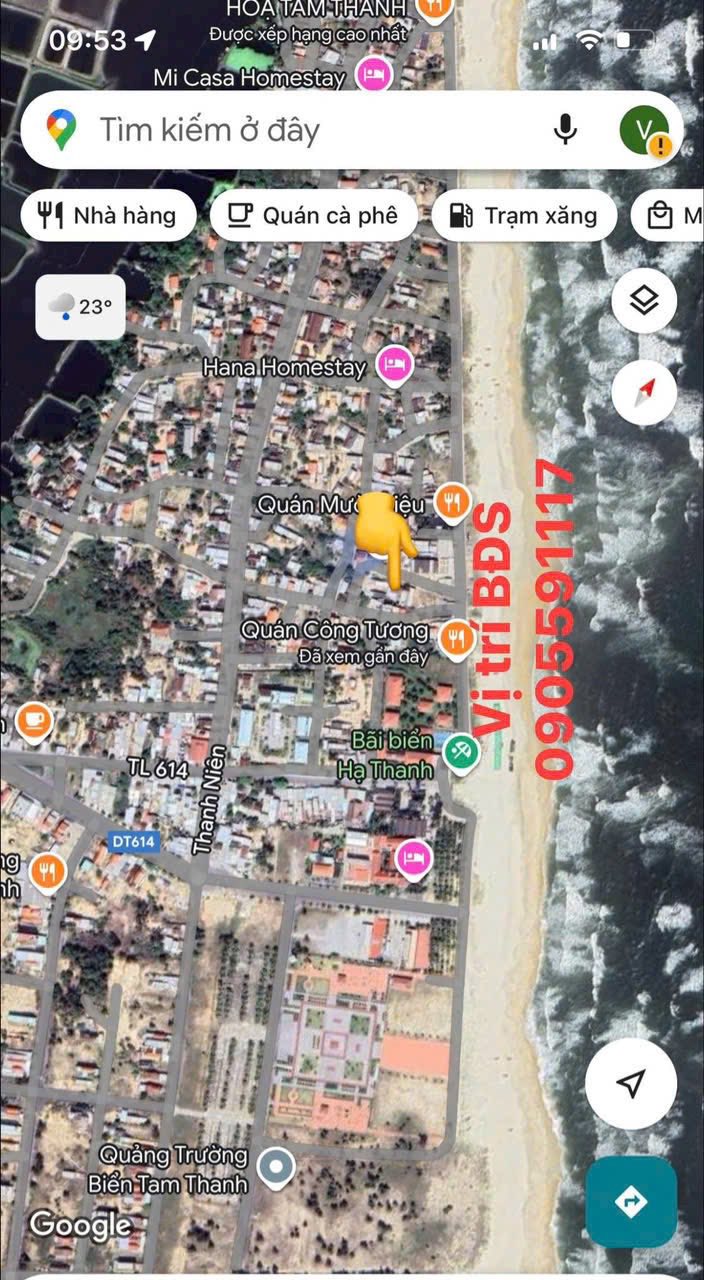Open Mi Casa Homestay marker

pos(375,75)
